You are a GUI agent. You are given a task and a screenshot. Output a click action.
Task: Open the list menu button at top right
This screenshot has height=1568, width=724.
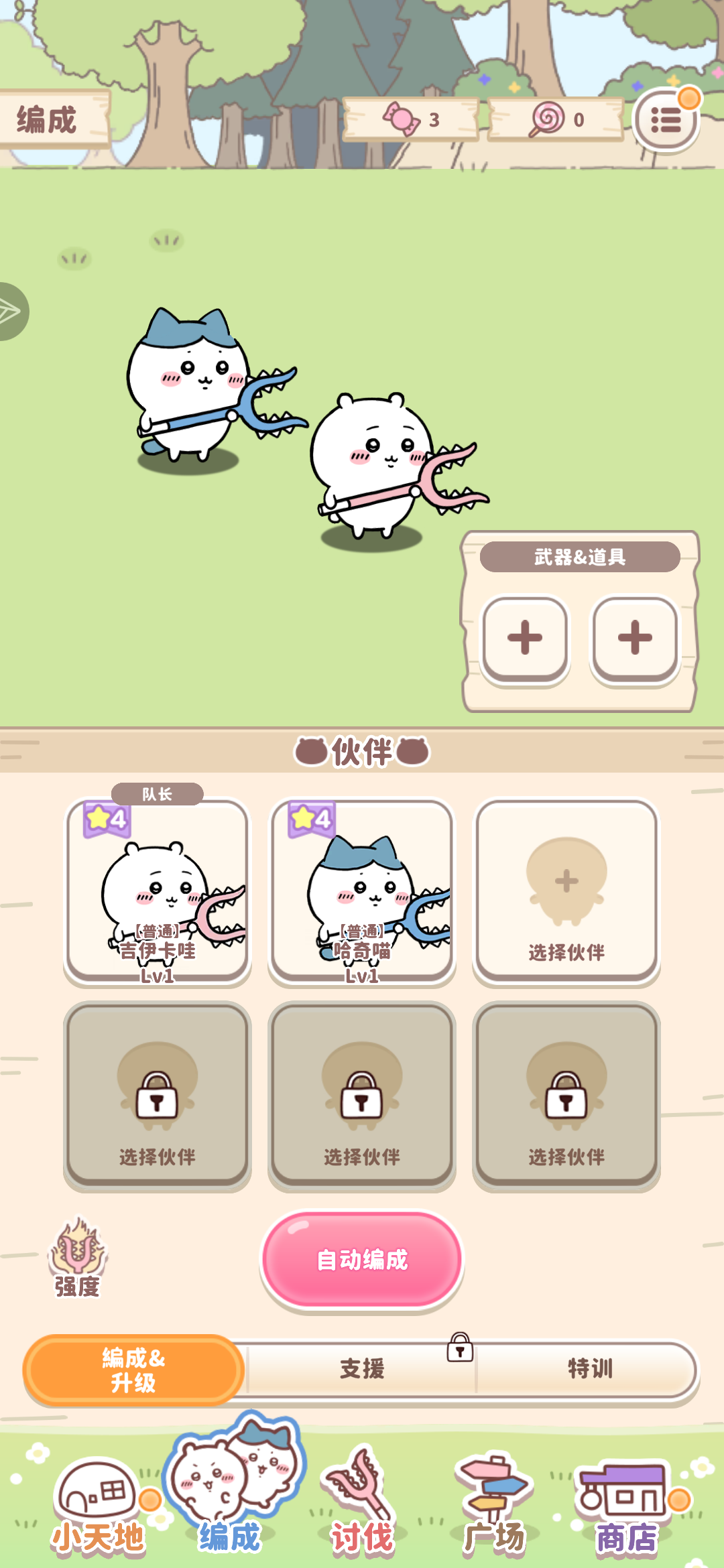[x=666, y=121]
